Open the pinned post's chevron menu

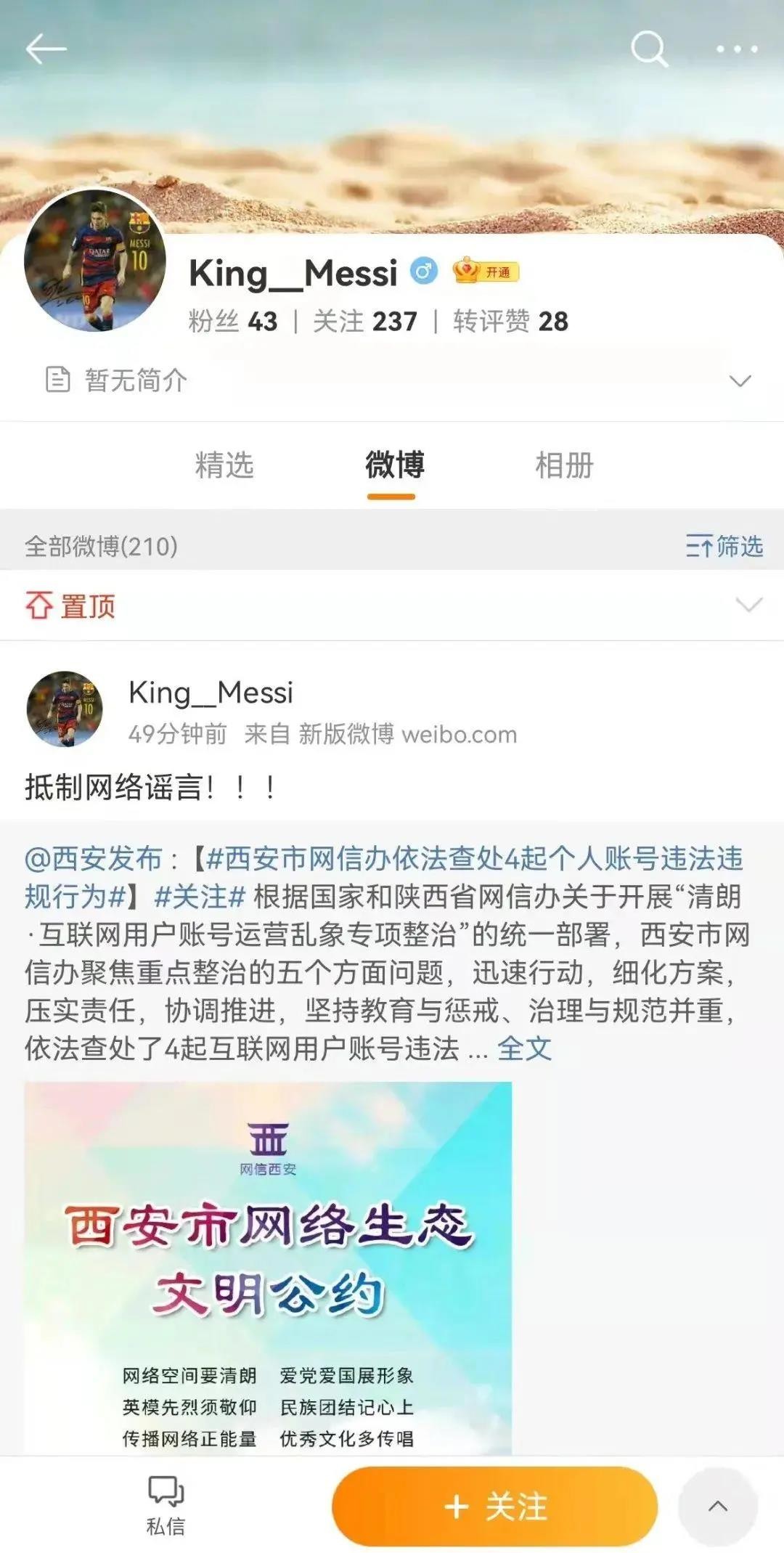click(x=748, y=604)
